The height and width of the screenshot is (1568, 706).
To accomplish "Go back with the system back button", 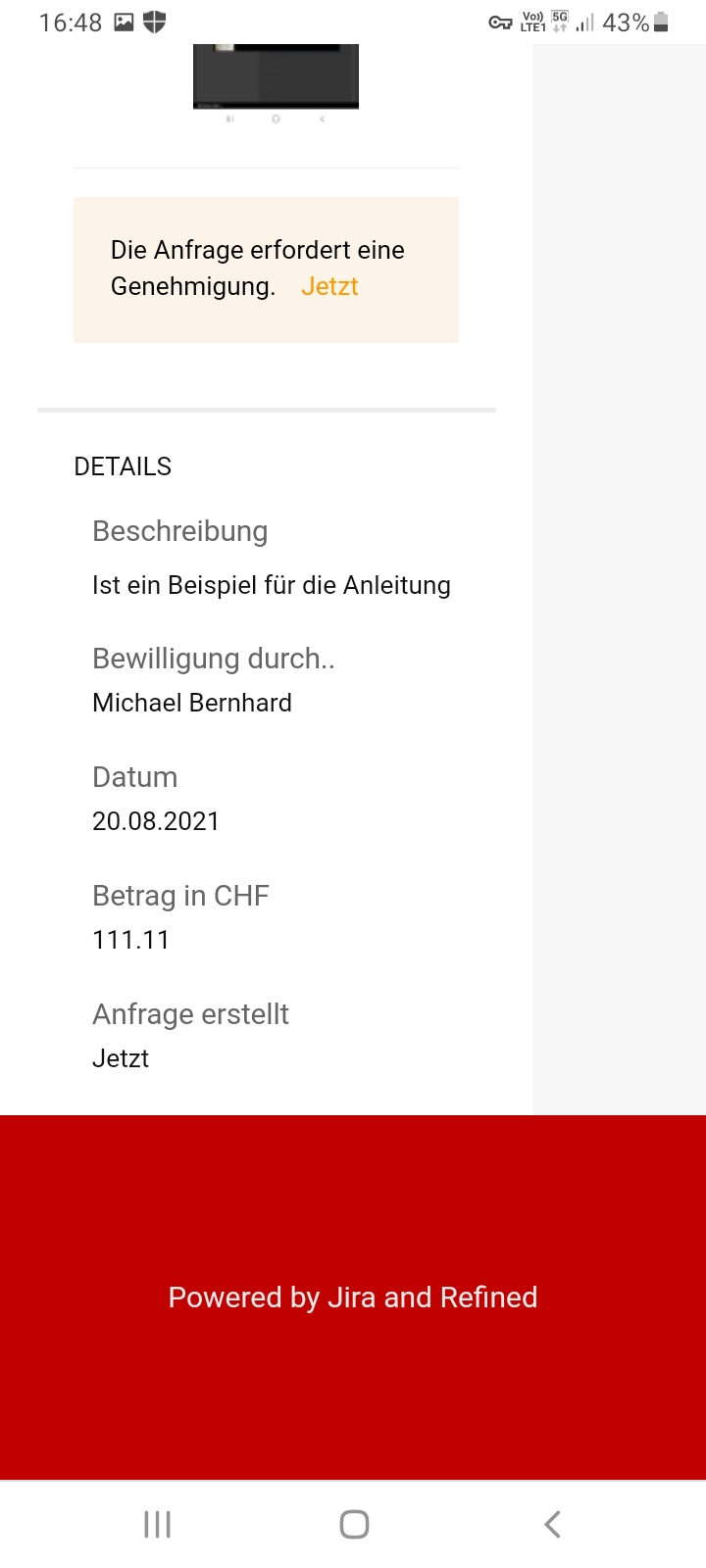I will [x=552, y=1524].
